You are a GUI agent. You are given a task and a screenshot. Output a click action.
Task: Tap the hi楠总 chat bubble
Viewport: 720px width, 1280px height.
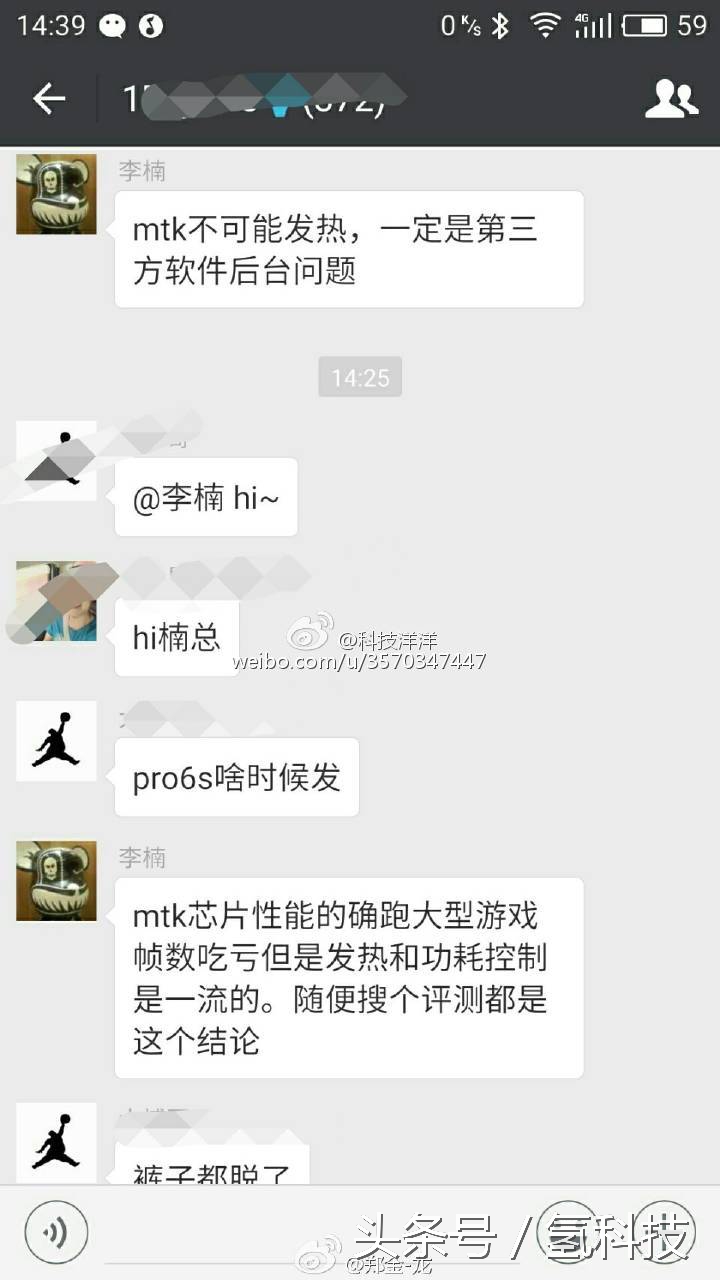click(176, 636)
